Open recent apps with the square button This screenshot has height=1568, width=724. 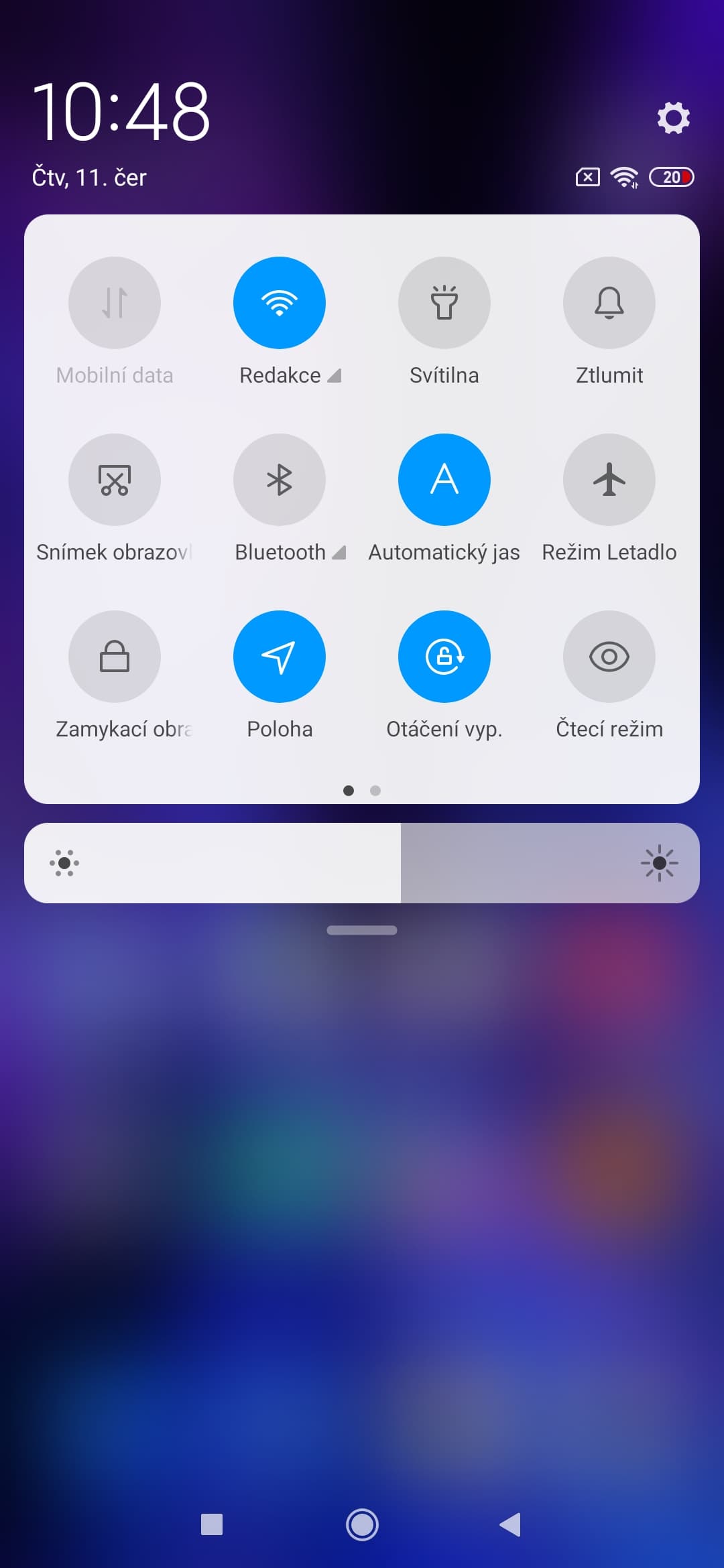point(212,1525)
